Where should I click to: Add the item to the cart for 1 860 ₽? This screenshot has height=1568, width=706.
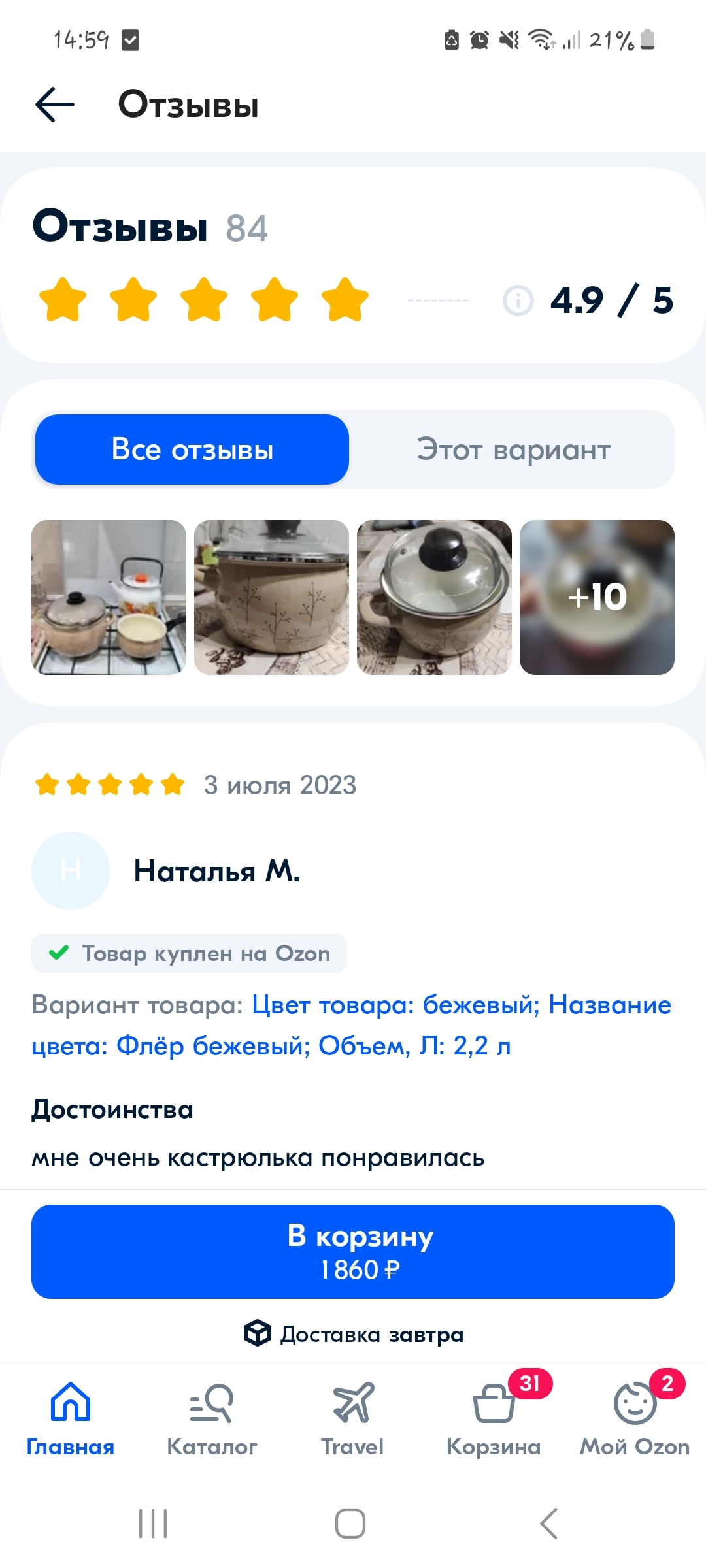pyautogui.click(x=353, y=1252)
